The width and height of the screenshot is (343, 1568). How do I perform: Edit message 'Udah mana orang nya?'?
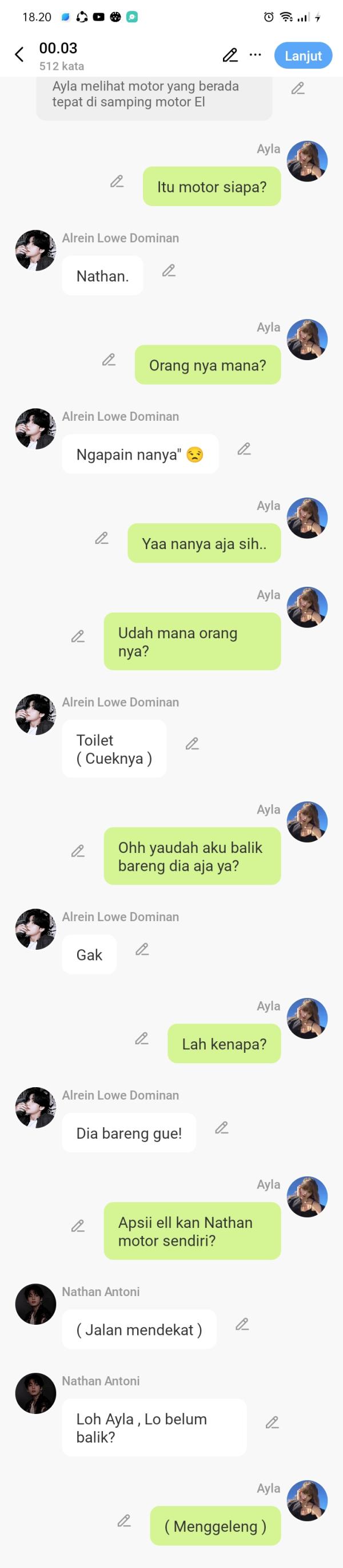[x=78, y=637]
